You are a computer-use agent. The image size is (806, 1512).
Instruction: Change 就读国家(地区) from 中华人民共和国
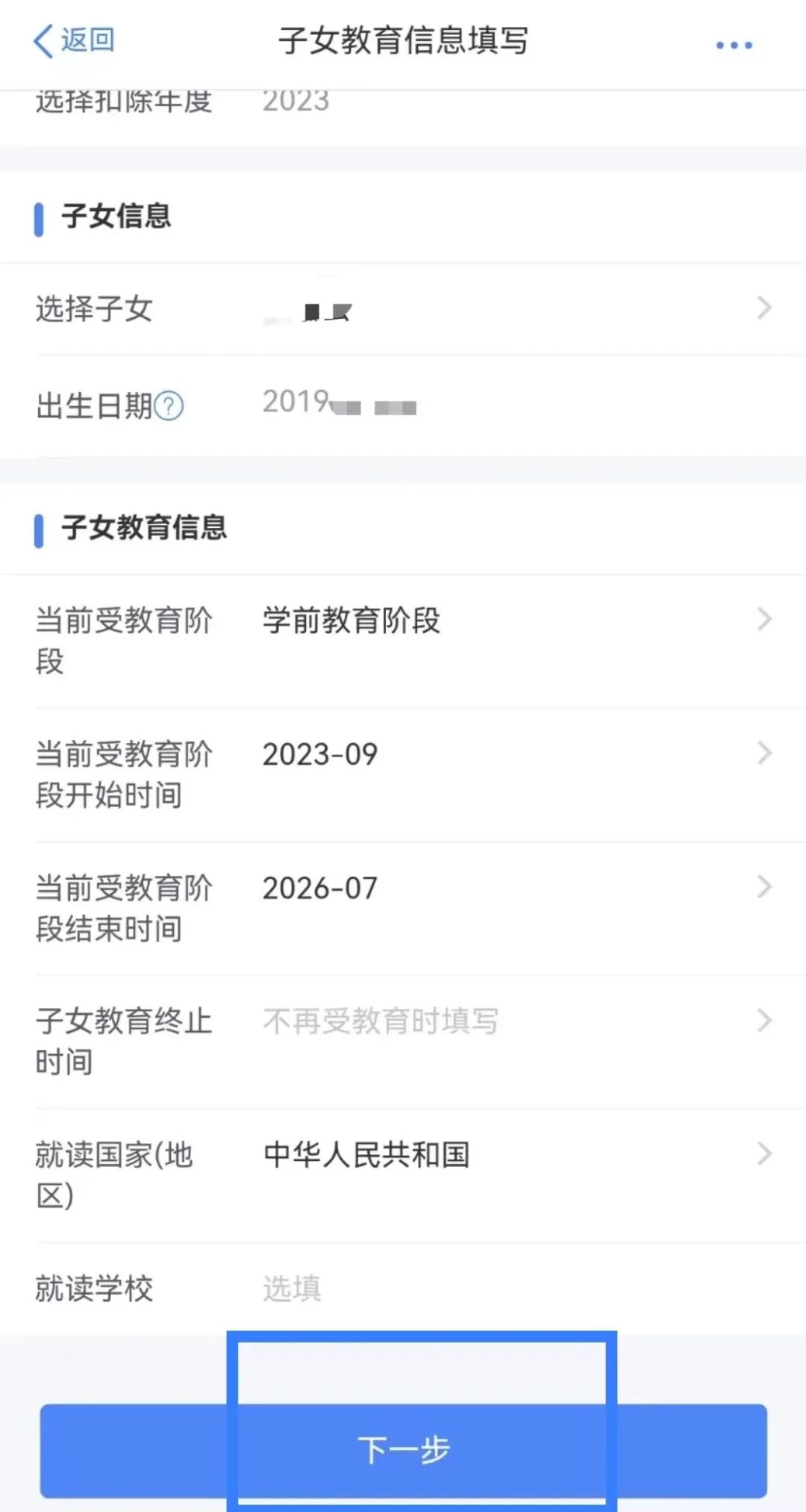(x=403, y=1175)
